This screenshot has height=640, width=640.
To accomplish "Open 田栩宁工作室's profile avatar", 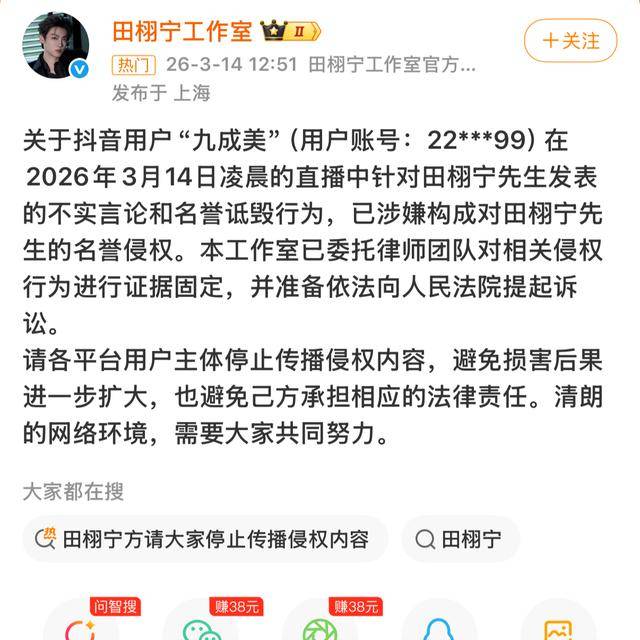I will click(x=56, y=46).
